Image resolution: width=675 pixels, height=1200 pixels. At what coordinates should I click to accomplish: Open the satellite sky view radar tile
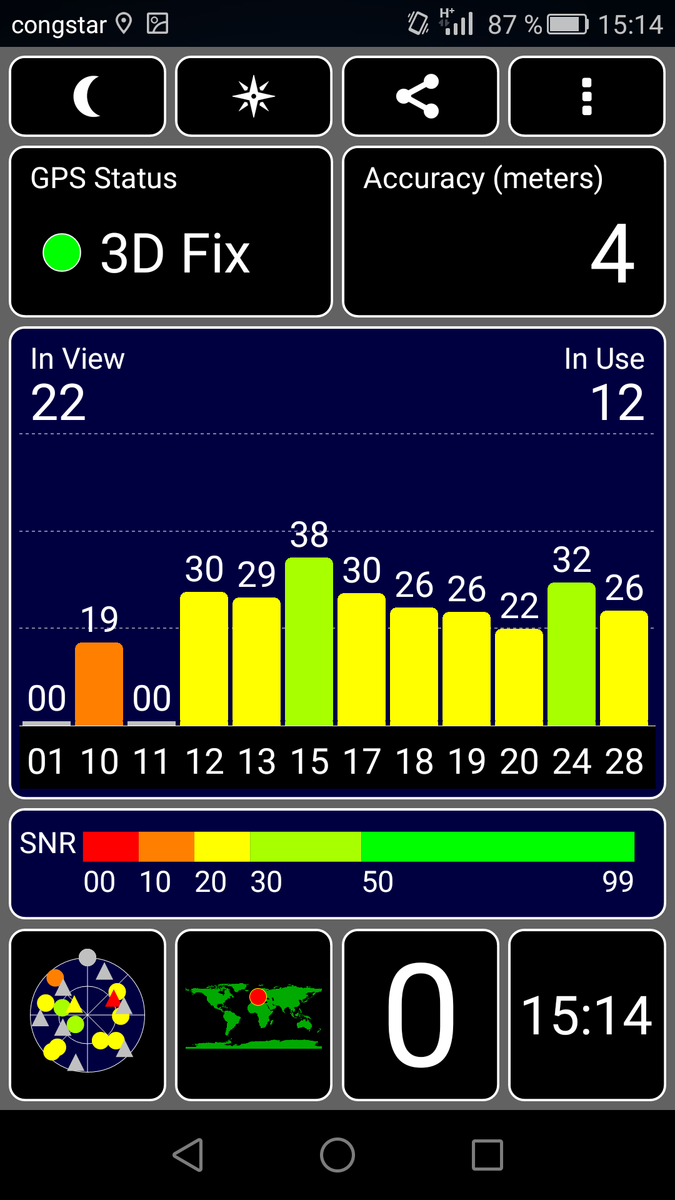pos(88,1015)
